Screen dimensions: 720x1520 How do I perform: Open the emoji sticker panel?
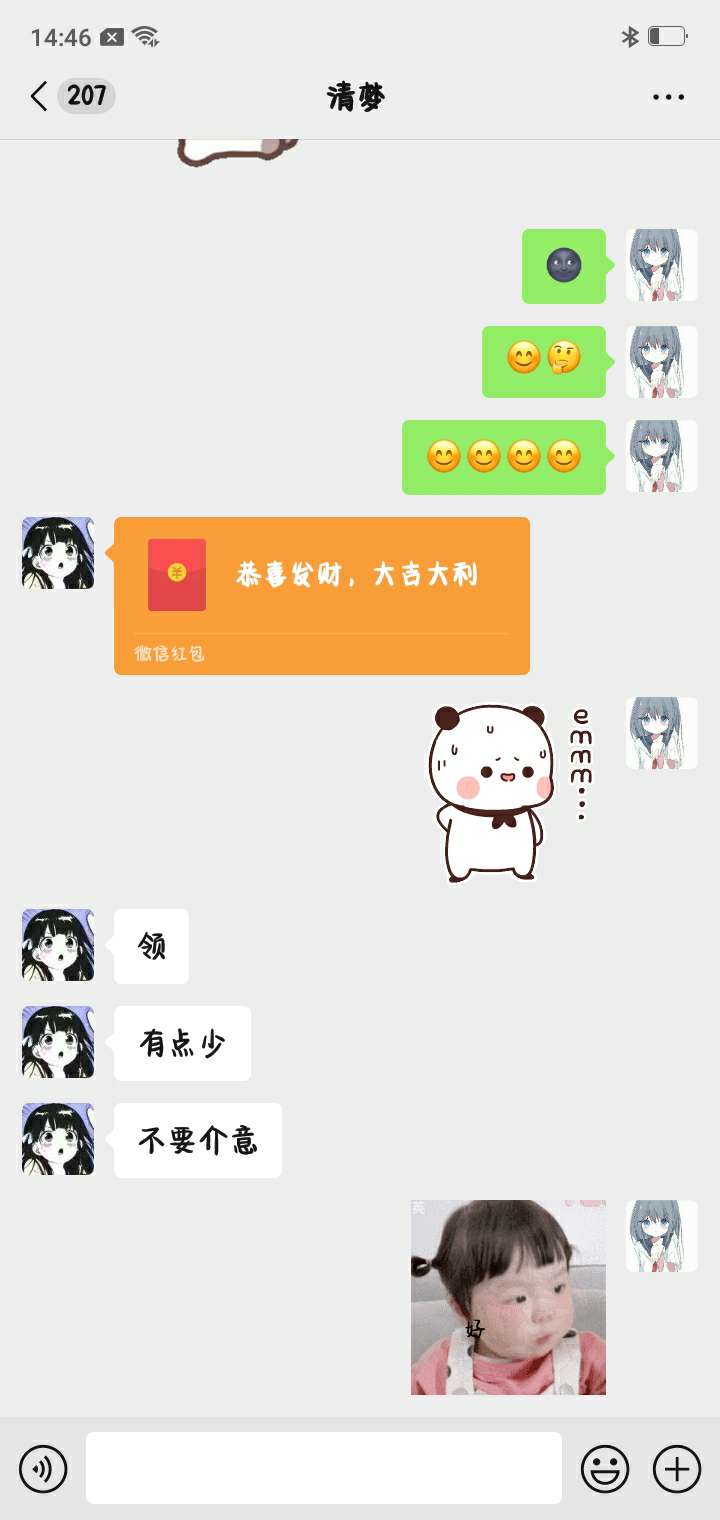605,1468
